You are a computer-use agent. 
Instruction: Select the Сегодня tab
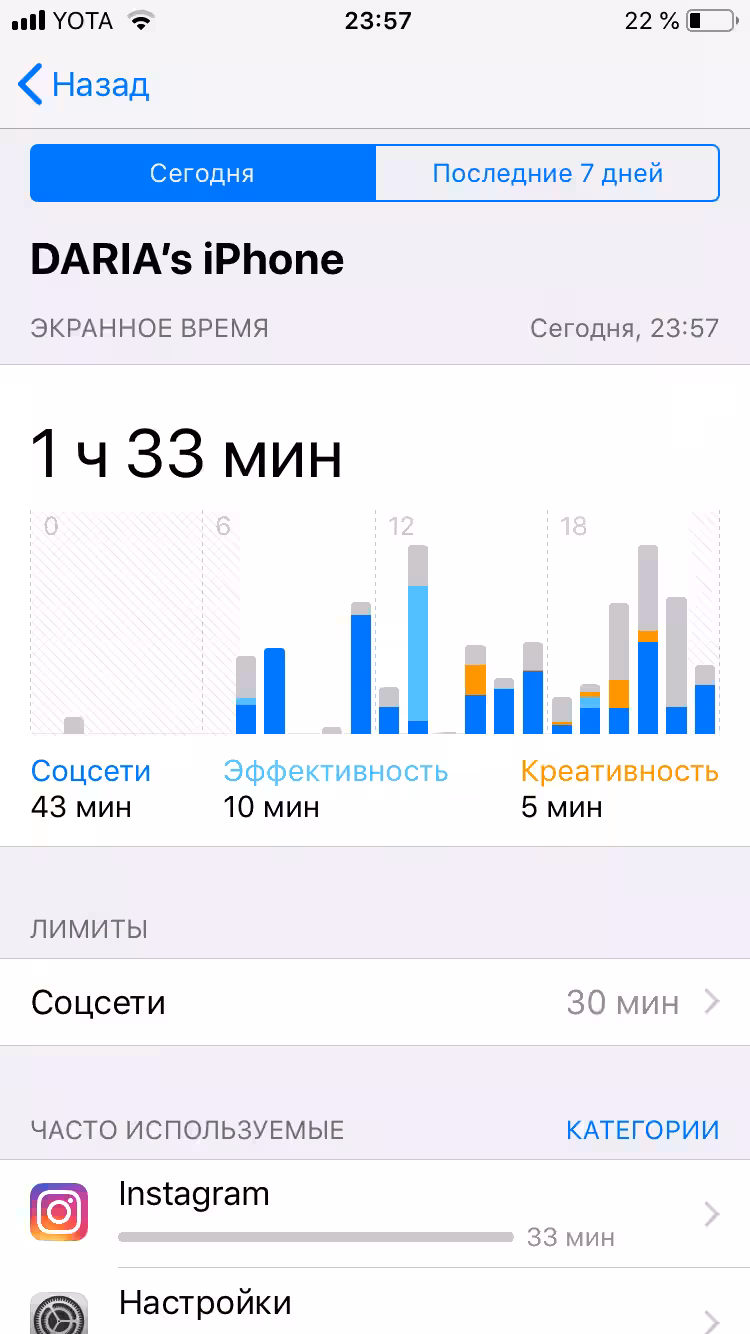202,172
